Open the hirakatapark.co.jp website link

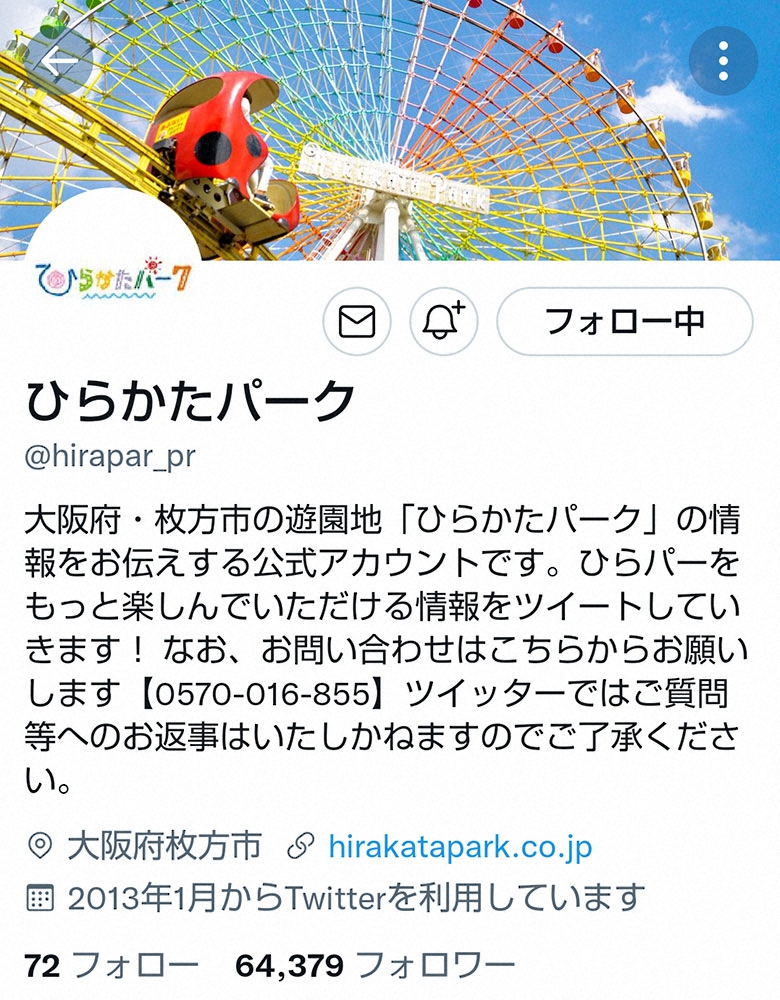[x=460, y=847]
